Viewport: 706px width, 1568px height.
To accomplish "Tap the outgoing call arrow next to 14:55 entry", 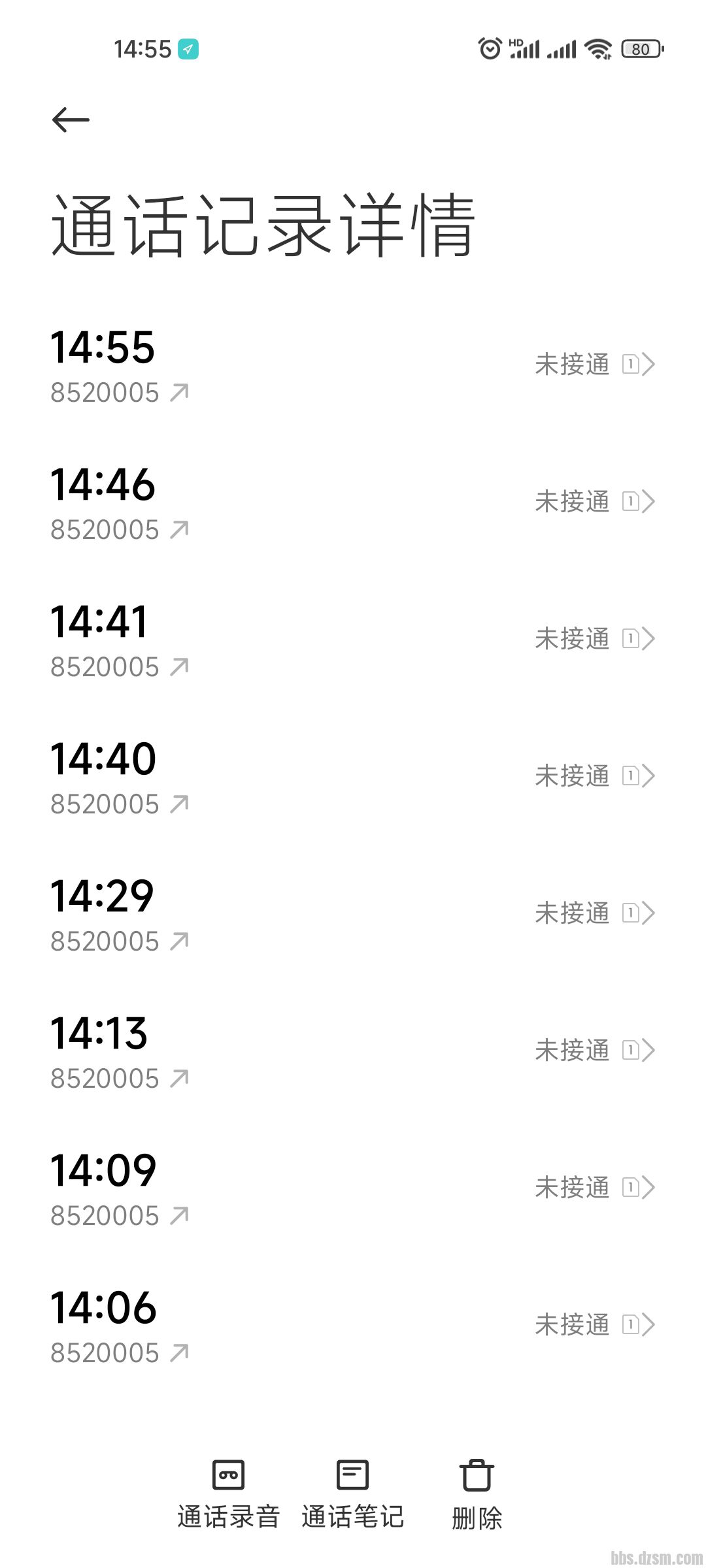I will pos(179,391).
